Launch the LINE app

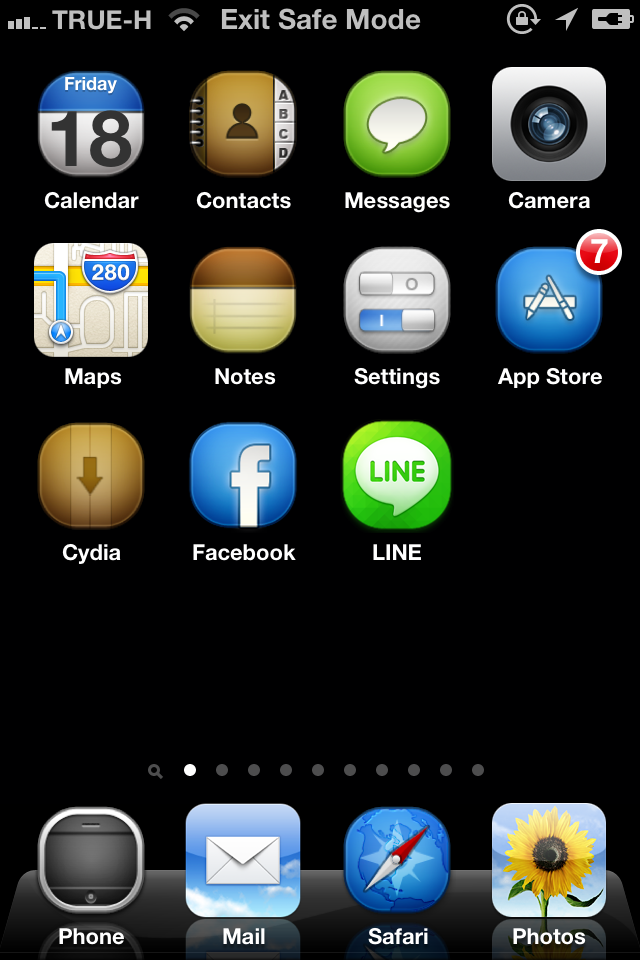point(397,476)
